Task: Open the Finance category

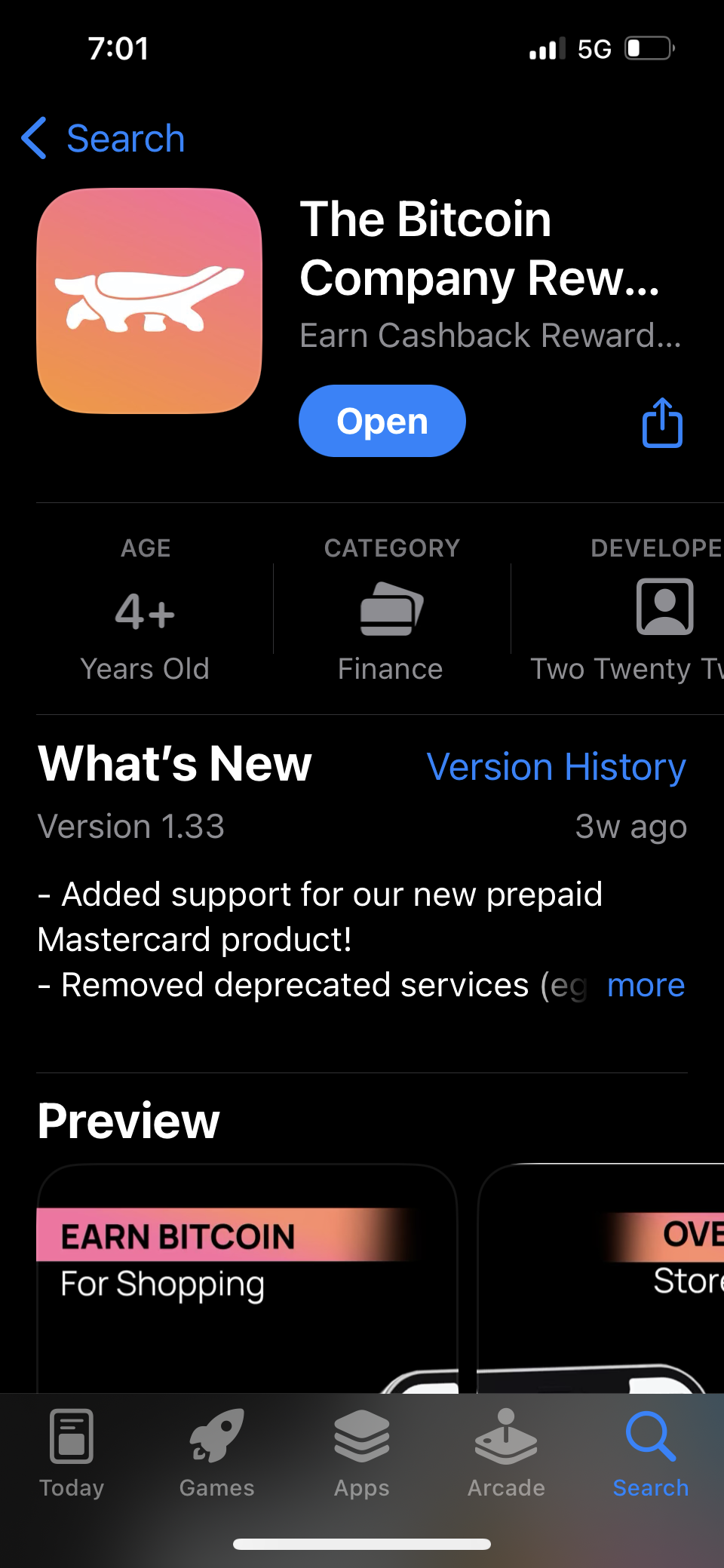Action: point(391,628)
